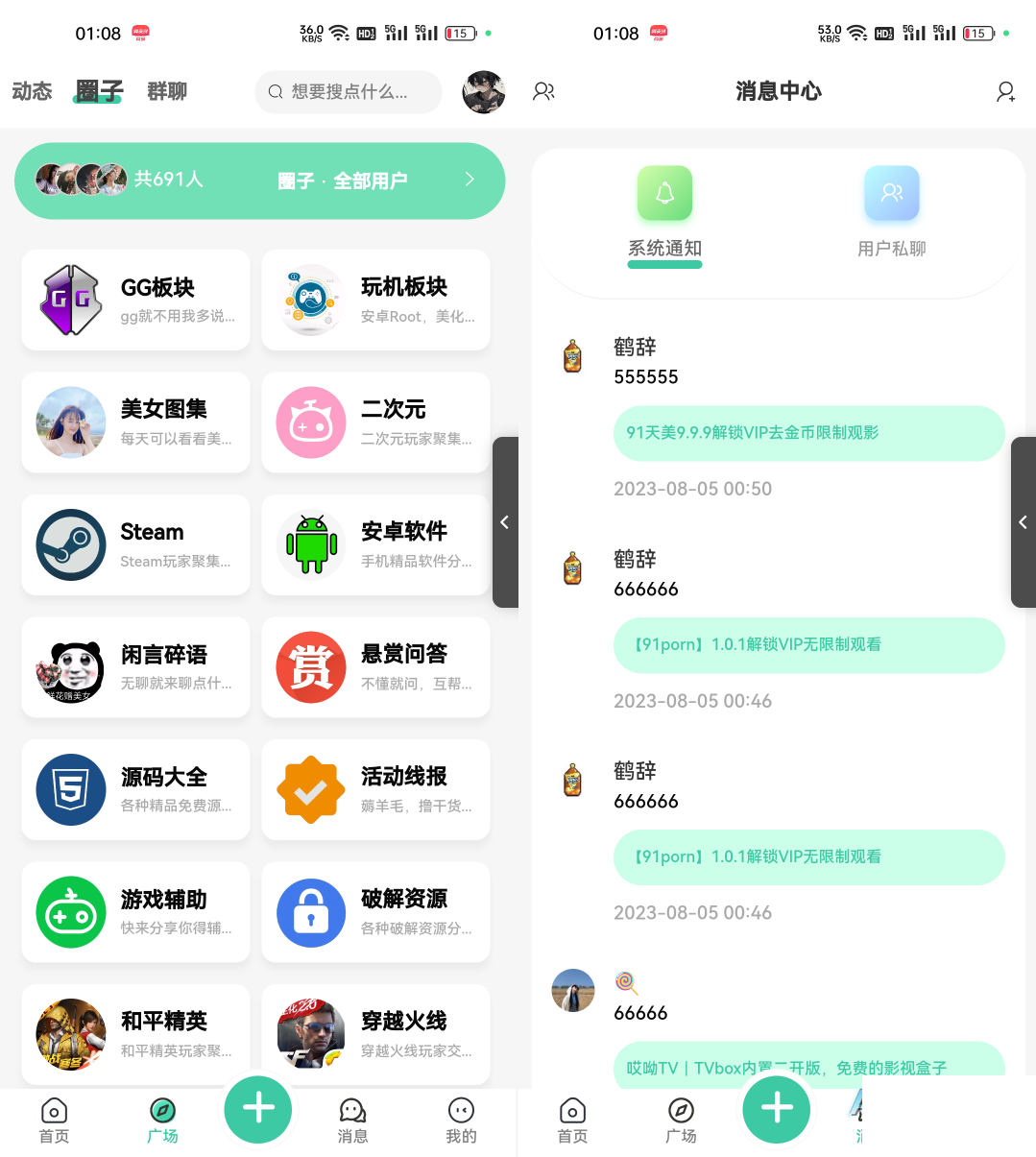Open the 玩机板块 circle
This screenshot has height=1157, width=1036.
[375, 300]
